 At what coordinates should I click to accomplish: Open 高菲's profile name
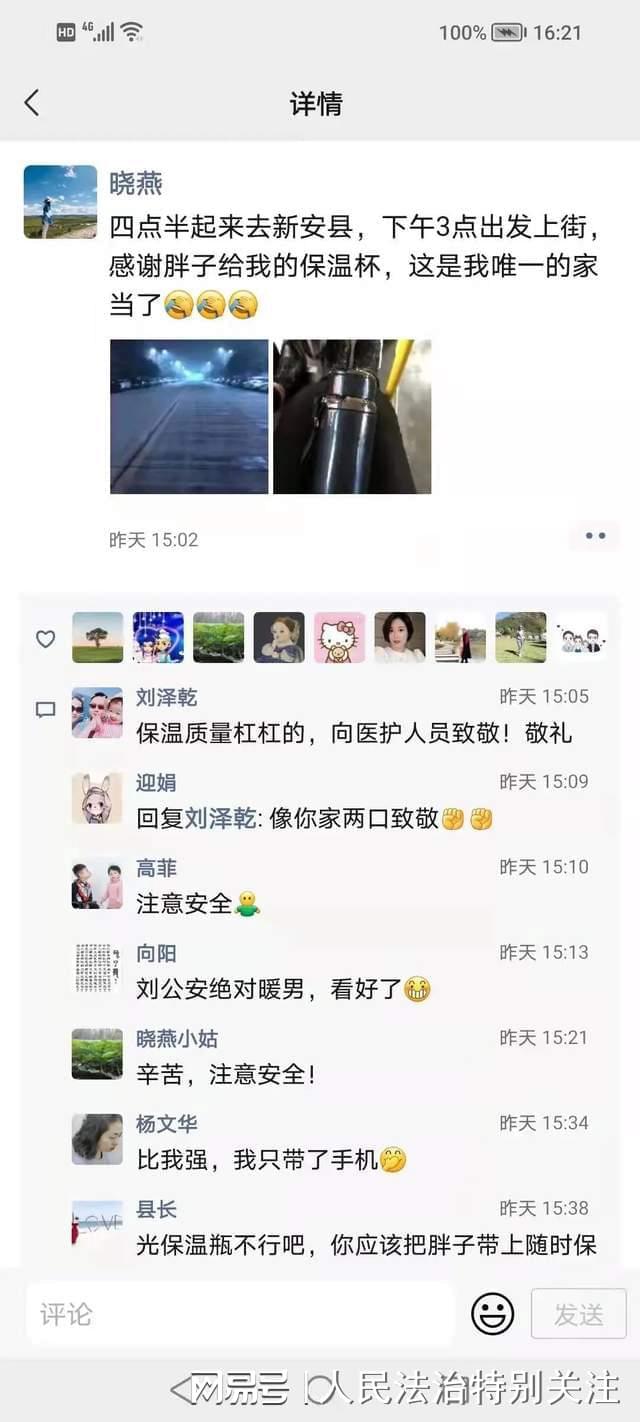click(156, 868)
